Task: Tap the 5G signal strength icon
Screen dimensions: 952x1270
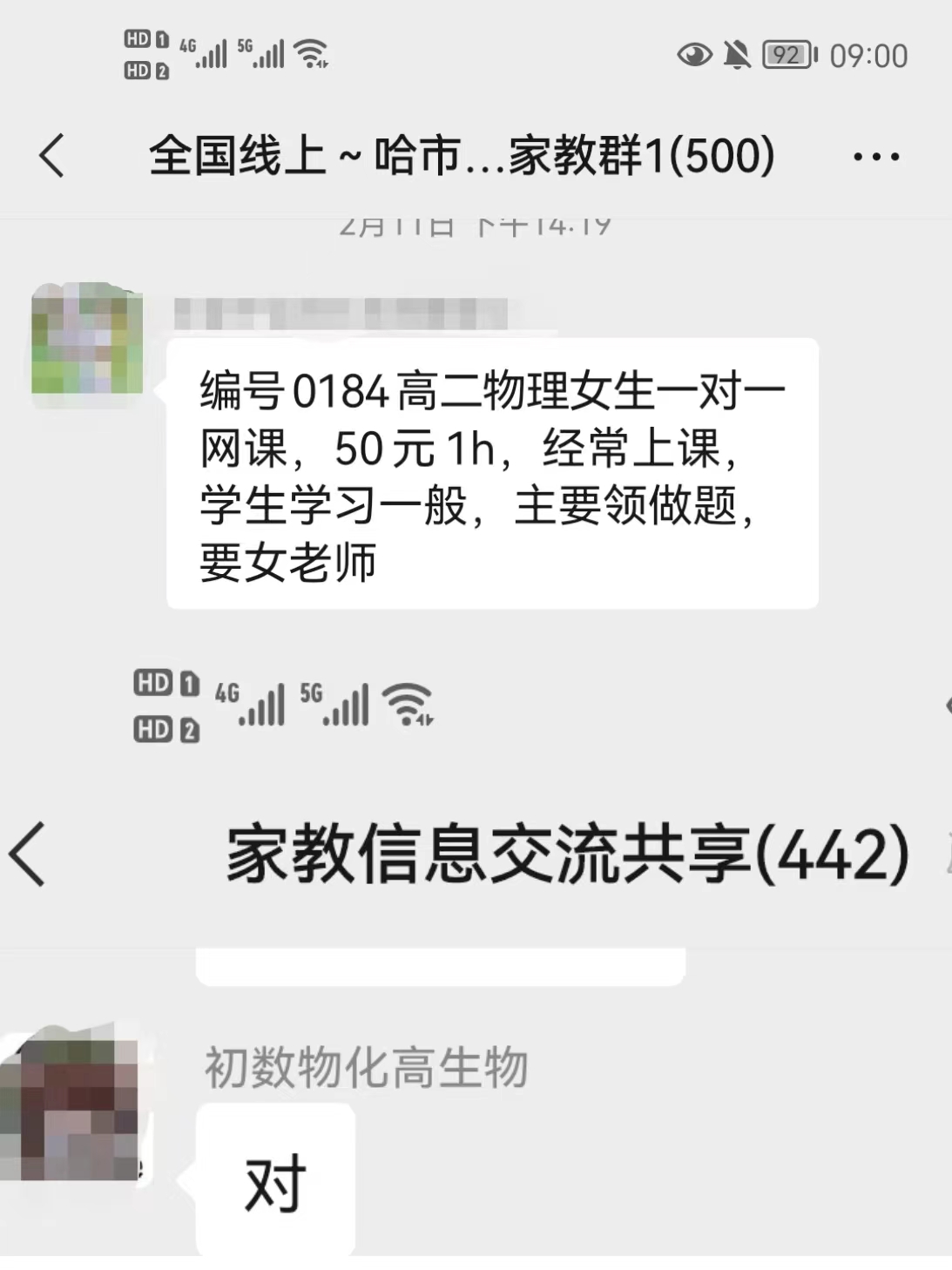Action: [x=267, y=52]
